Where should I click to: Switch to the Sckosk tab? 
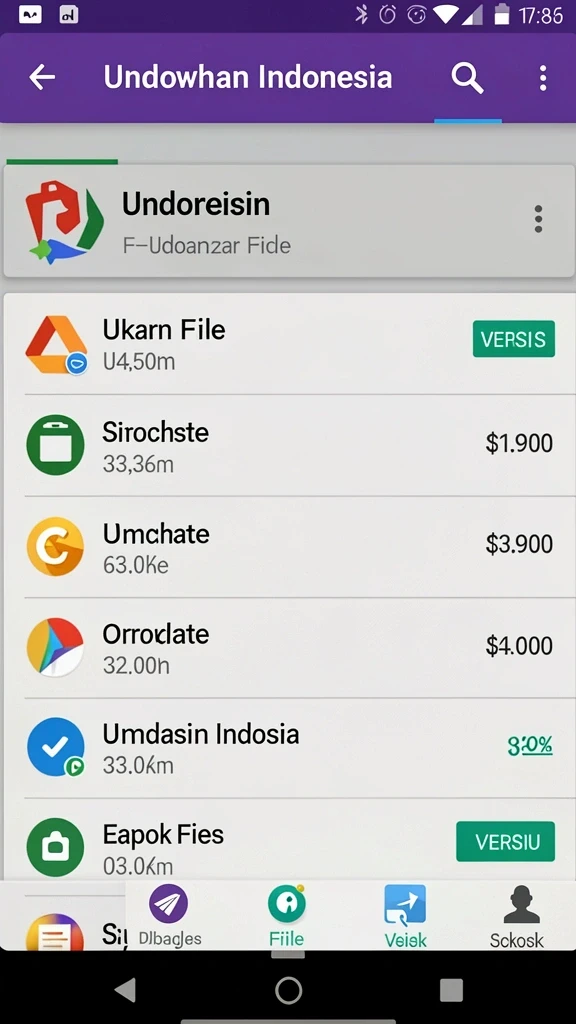click(x=517, y=916)
